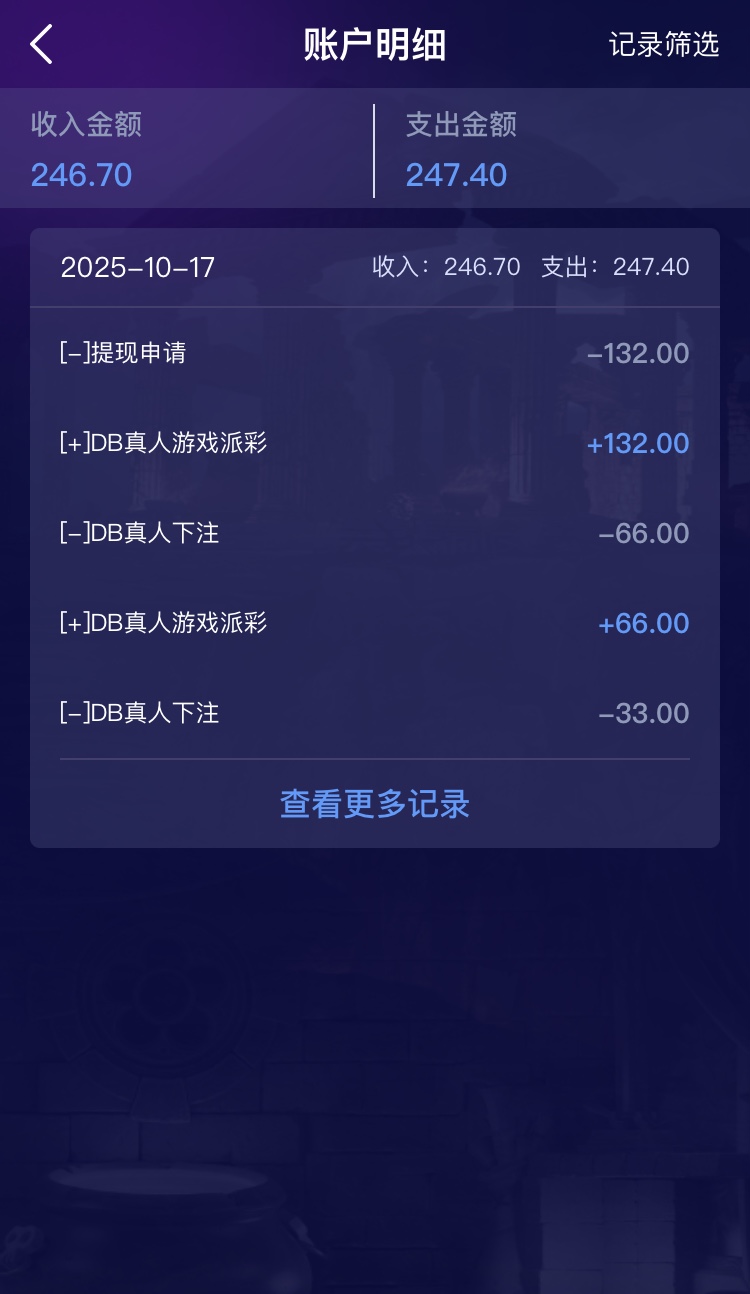Open the 记录筛选 record filter

click(662, 44)
